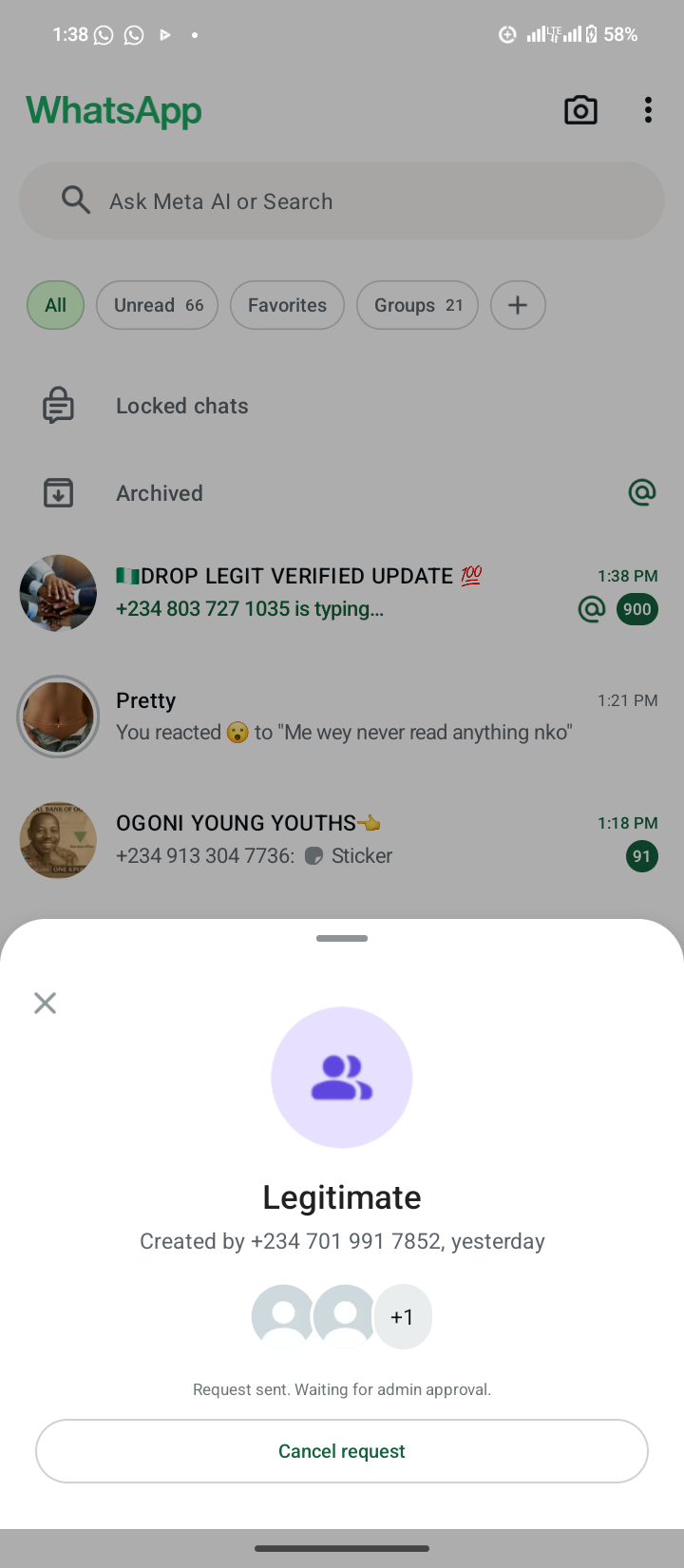Filter chats by Groups
This screenshot has height=1568, width=684.
click(x=417, y=305)
